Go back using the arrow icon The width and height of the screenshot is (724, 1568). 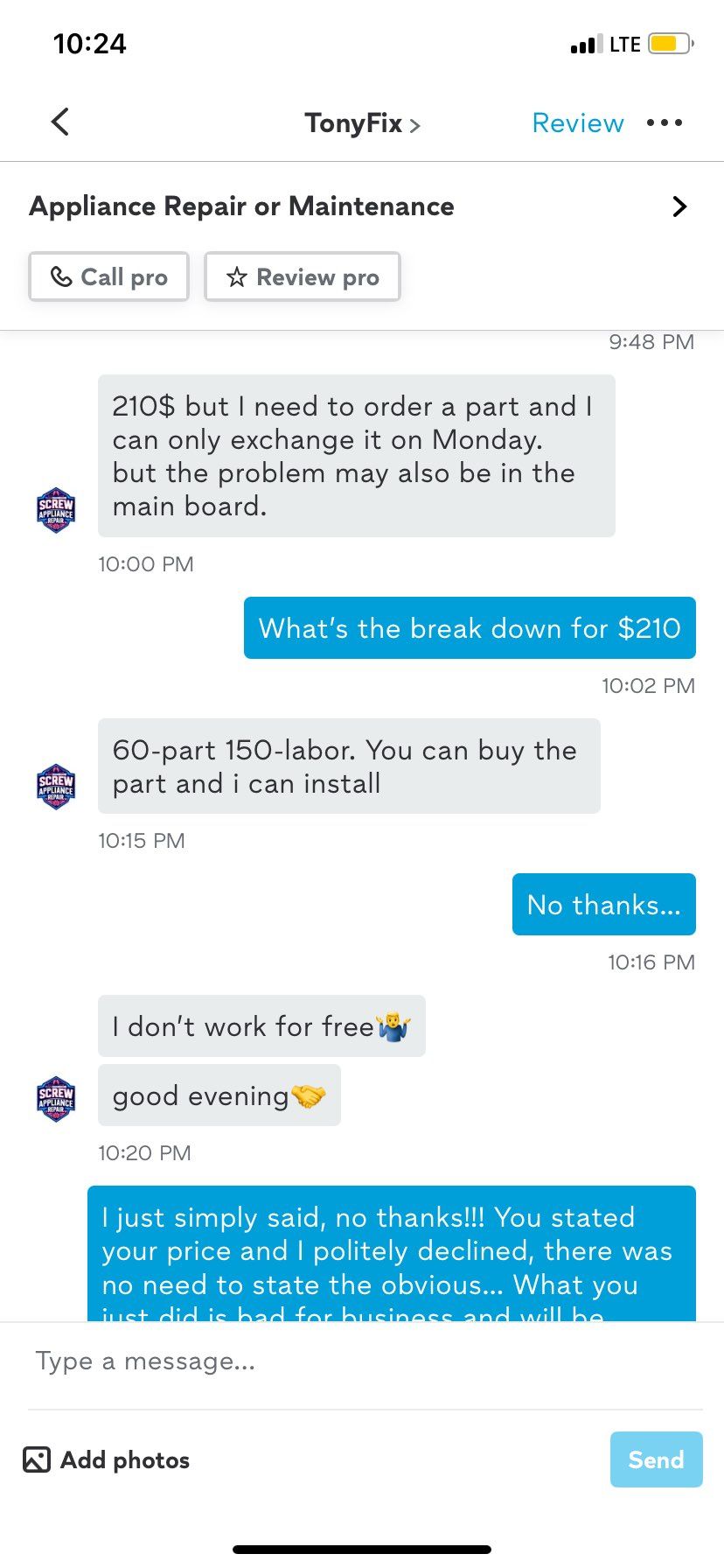click(59, 122)
